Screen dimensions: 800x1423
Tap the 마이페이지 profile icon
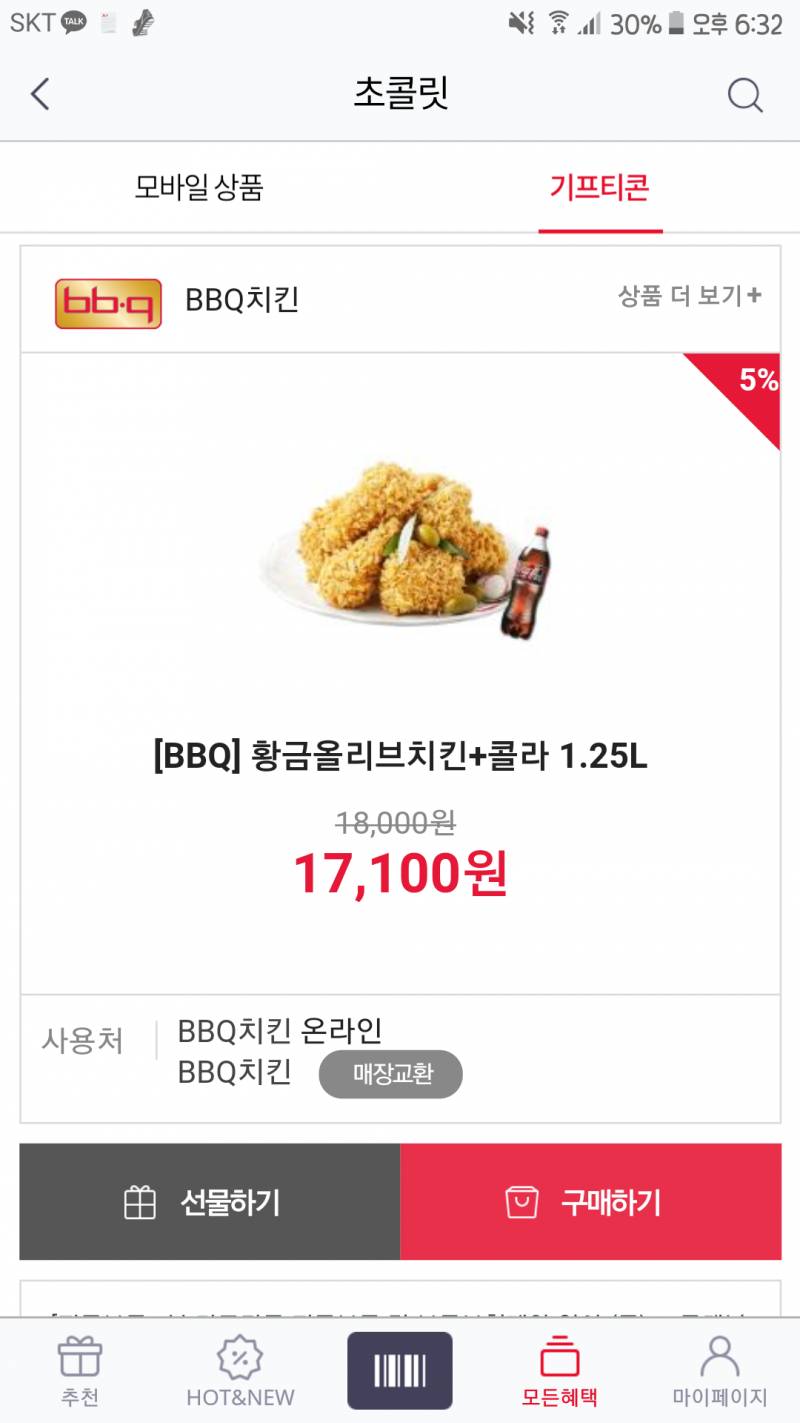click(x=718, y=1357)
